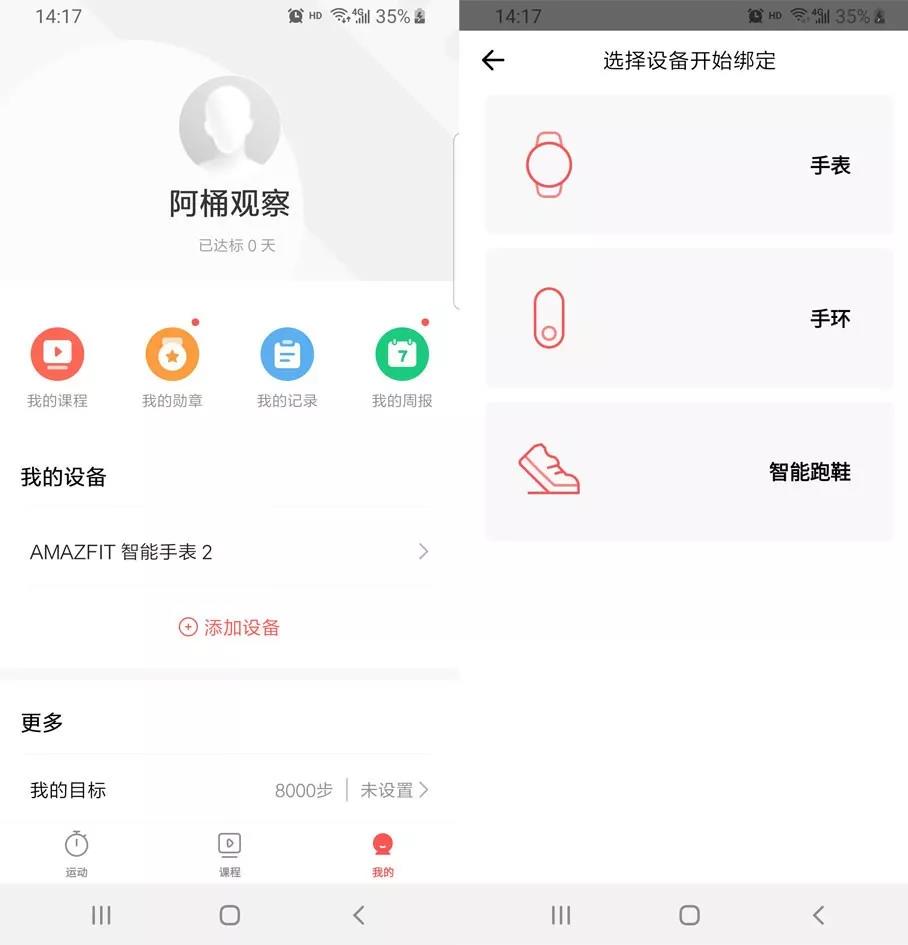This screenshot has width=908, height=945.
Task: Switch to the 运动 tab
Action: click(77, 853)
